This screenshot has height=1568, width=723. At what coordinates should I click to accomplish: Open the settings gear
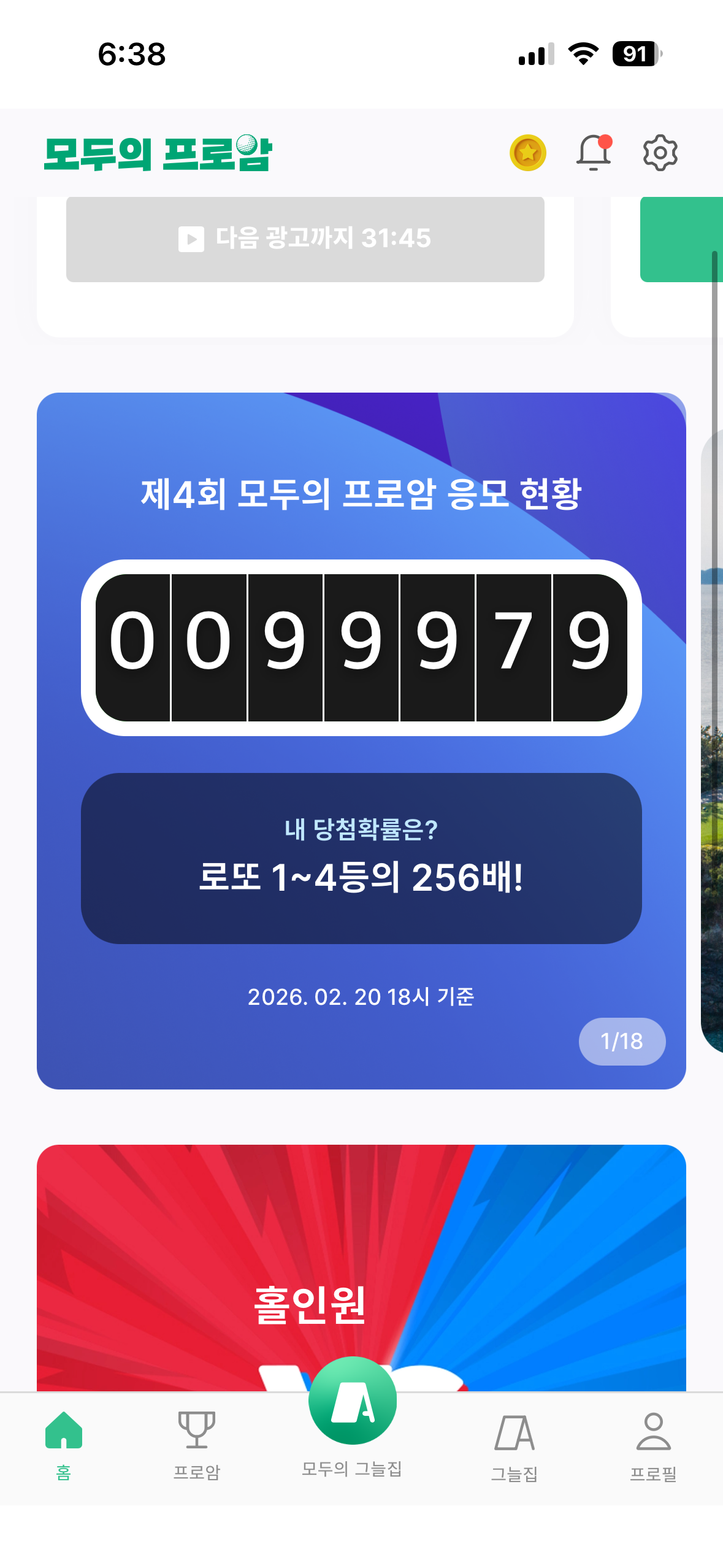tap(660, 153)
